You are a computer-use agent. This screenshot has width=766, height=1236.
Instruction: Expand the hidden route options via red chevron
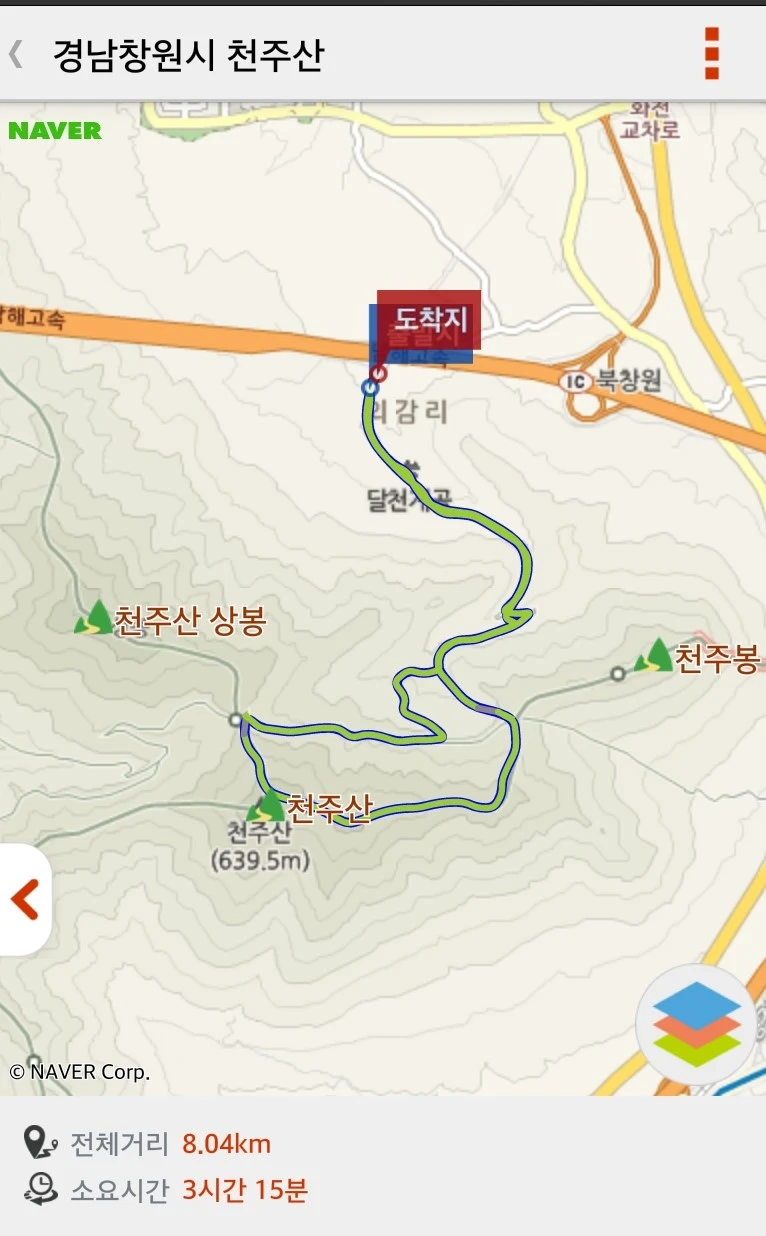22,899
